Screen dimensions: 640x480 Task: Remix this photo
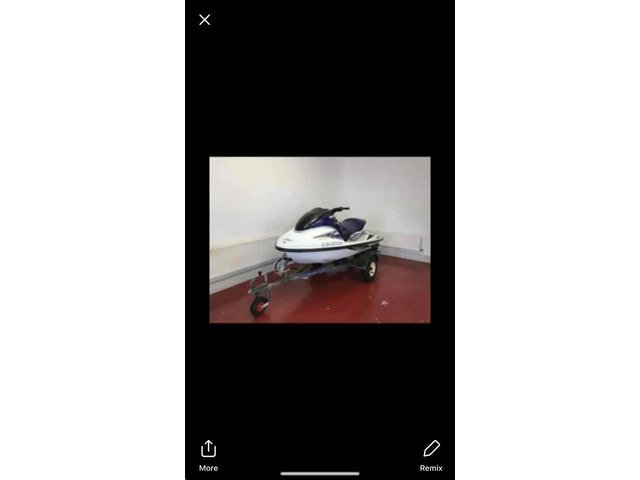click(x=431, y=454)
